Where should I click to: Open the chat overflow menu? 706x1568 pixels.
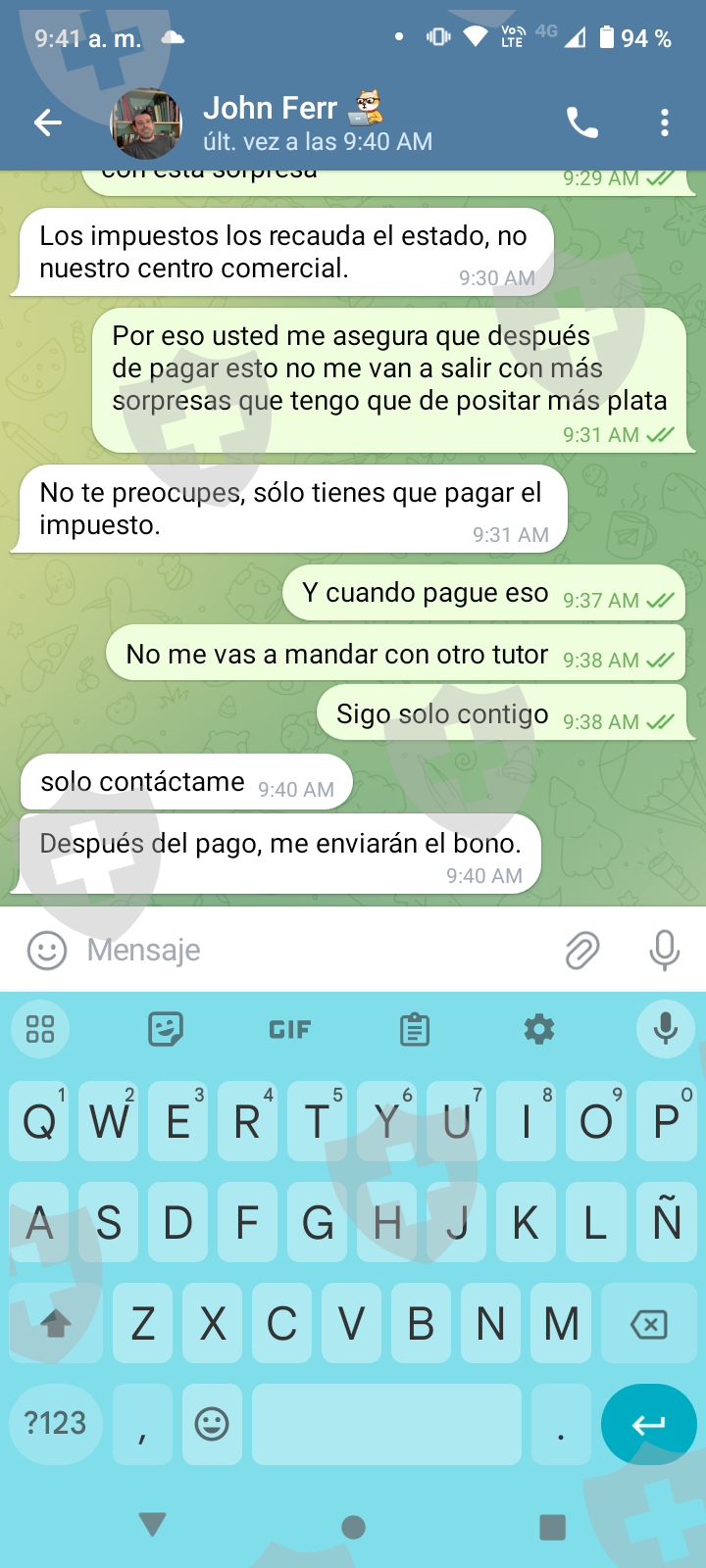coord(664,122)
